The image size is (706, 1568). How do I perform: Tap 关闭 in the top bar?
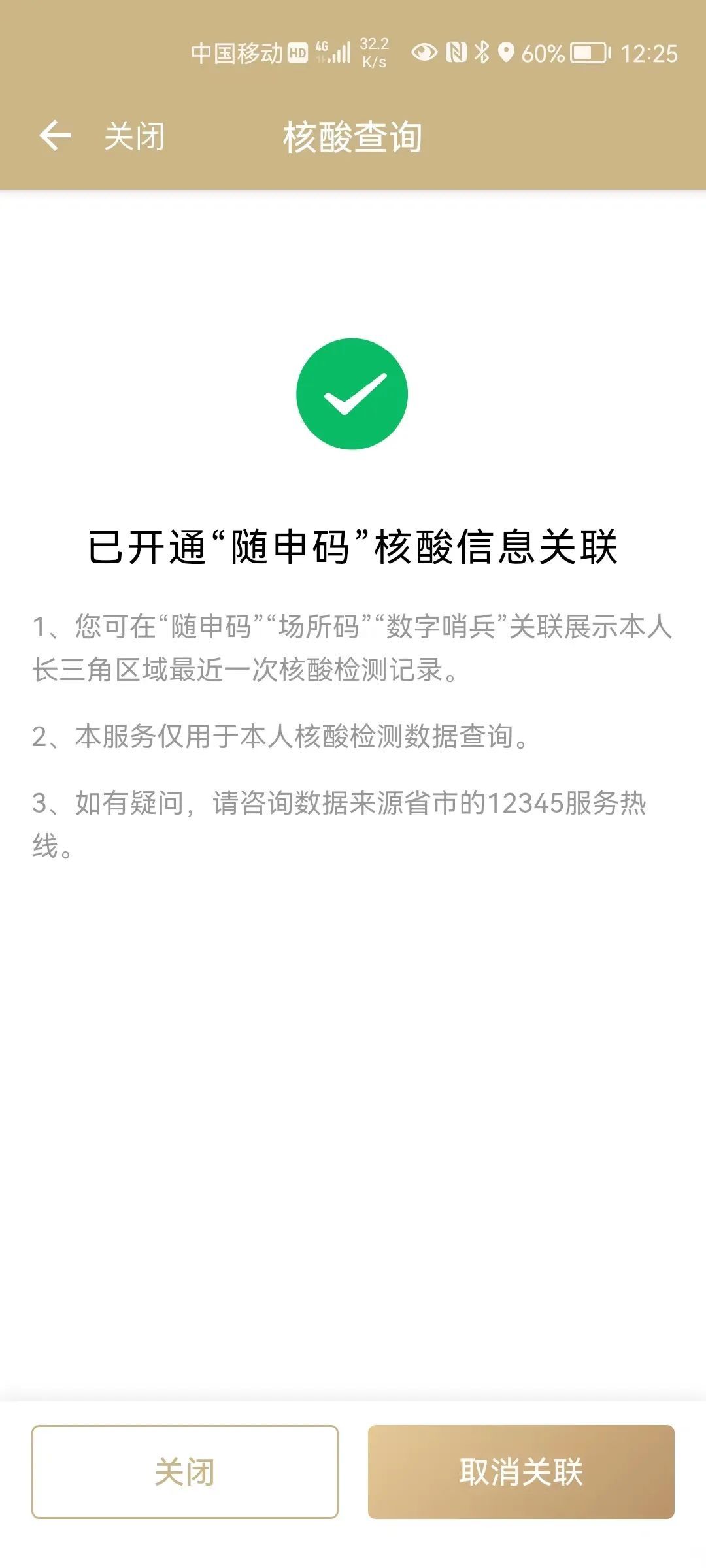point(135,137)
